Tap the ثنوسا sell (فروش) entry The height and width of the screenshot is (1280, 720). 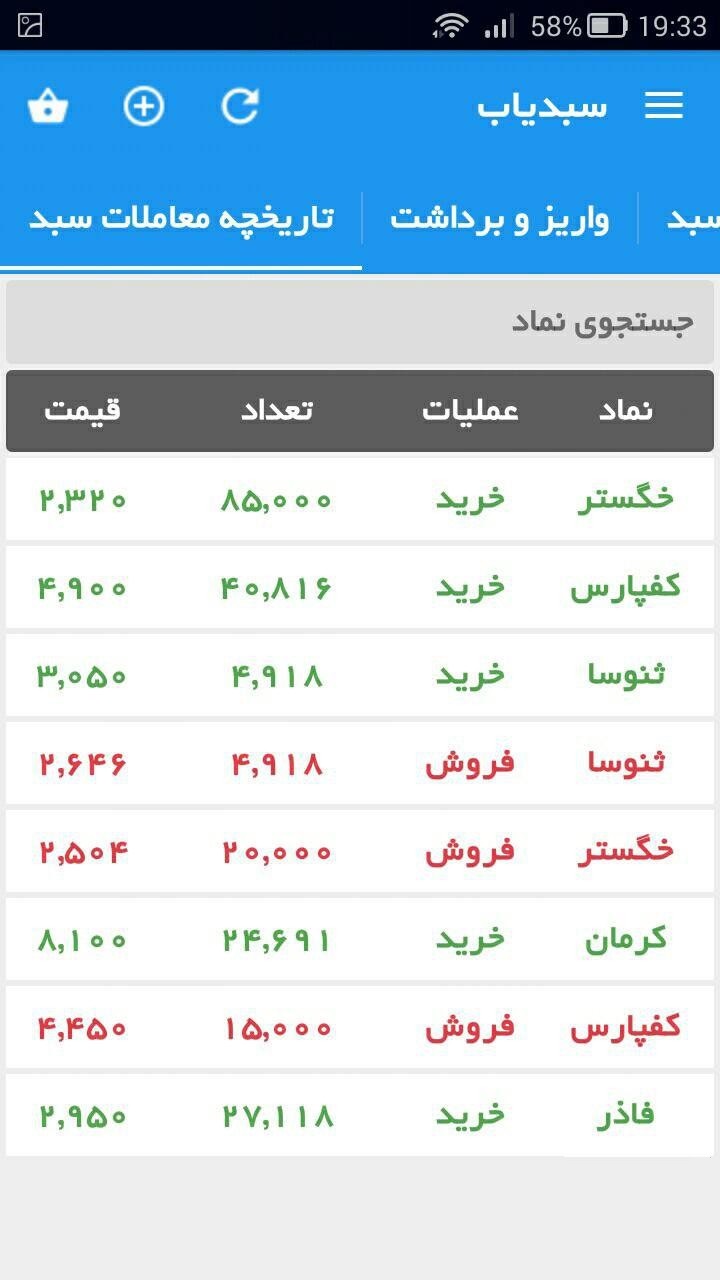360,763
